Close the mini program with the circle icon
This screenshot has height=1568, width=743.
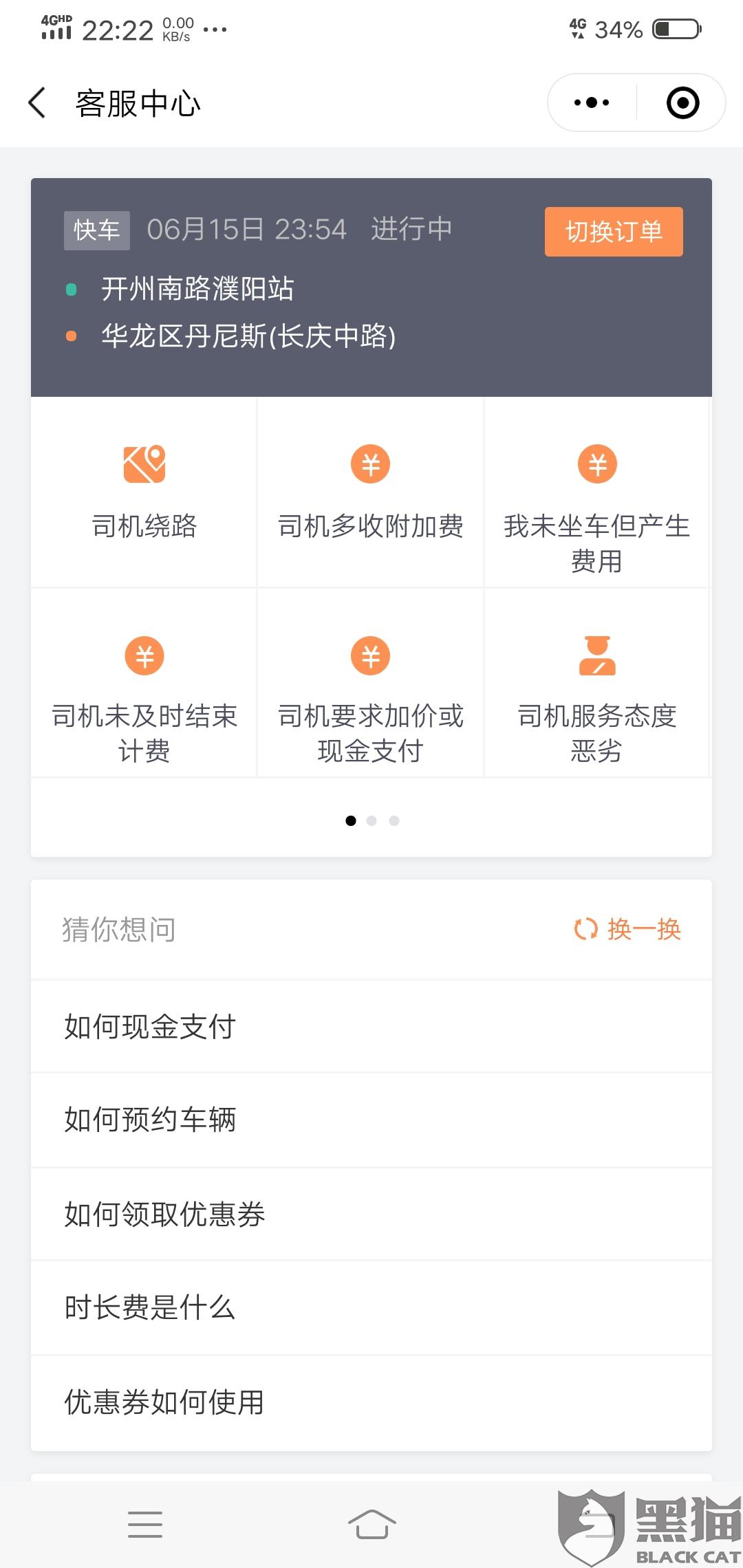682,103
